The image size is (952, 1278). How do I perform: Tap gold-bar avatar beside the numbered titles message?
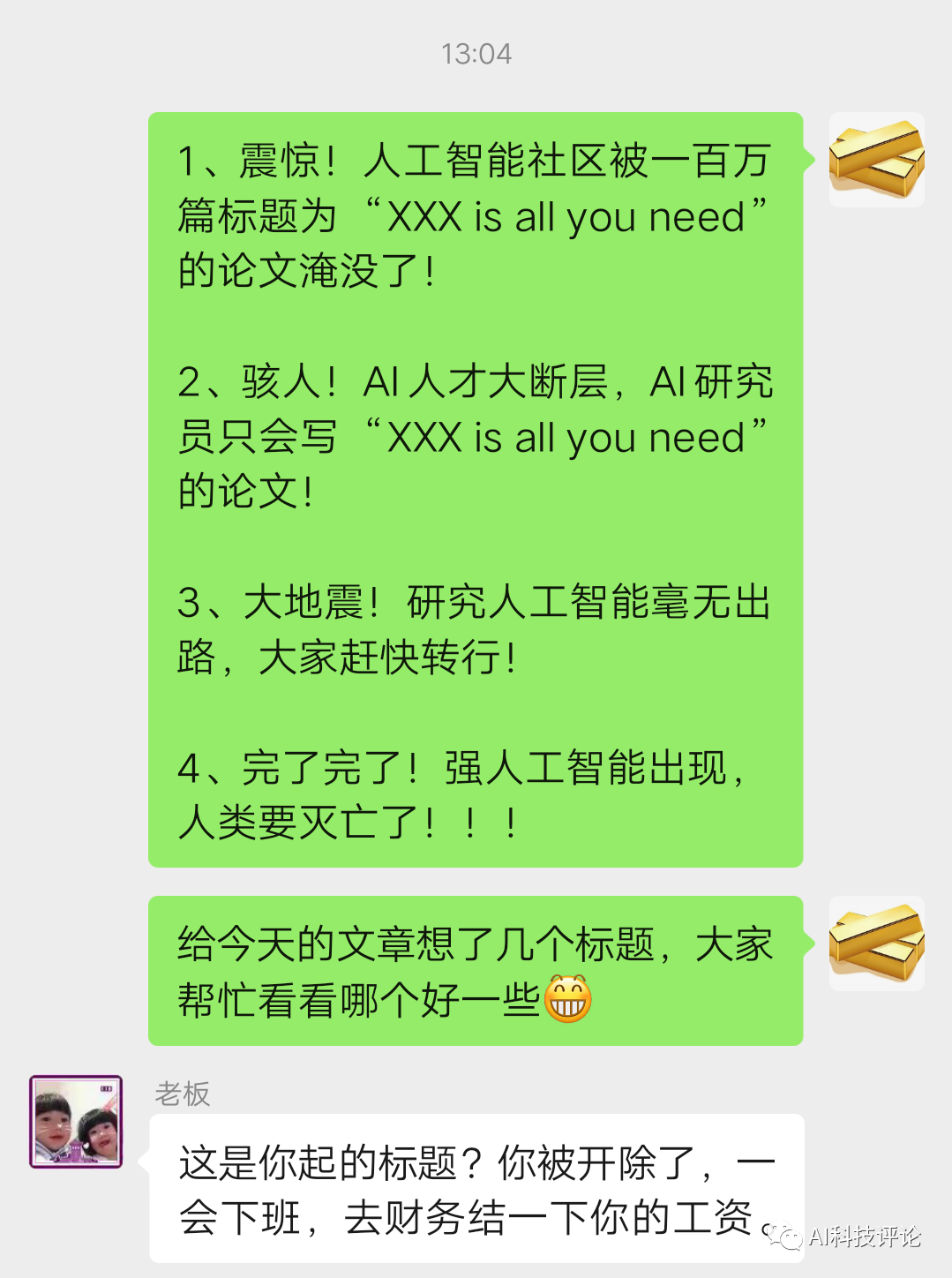pyautogui.click(x=876, y=160)
